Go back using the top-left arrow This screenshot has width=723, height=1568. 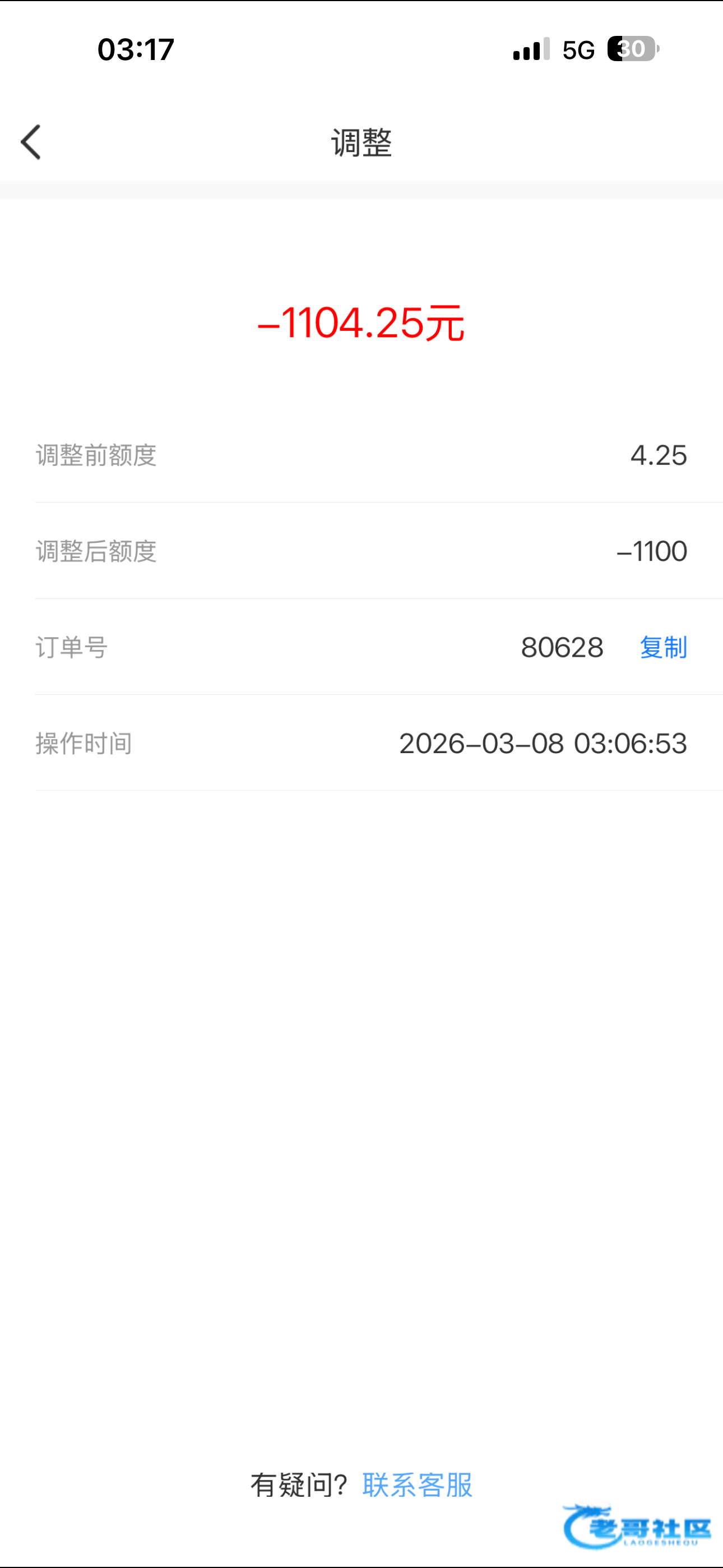point(31,142)
